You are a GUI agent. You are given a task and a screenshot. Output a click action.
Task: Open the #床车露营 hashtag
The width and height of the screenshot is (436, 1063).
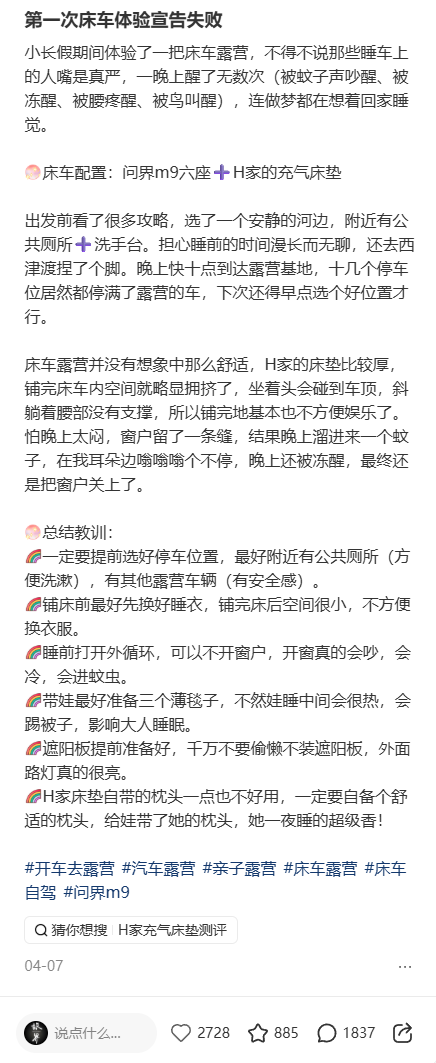320,869
